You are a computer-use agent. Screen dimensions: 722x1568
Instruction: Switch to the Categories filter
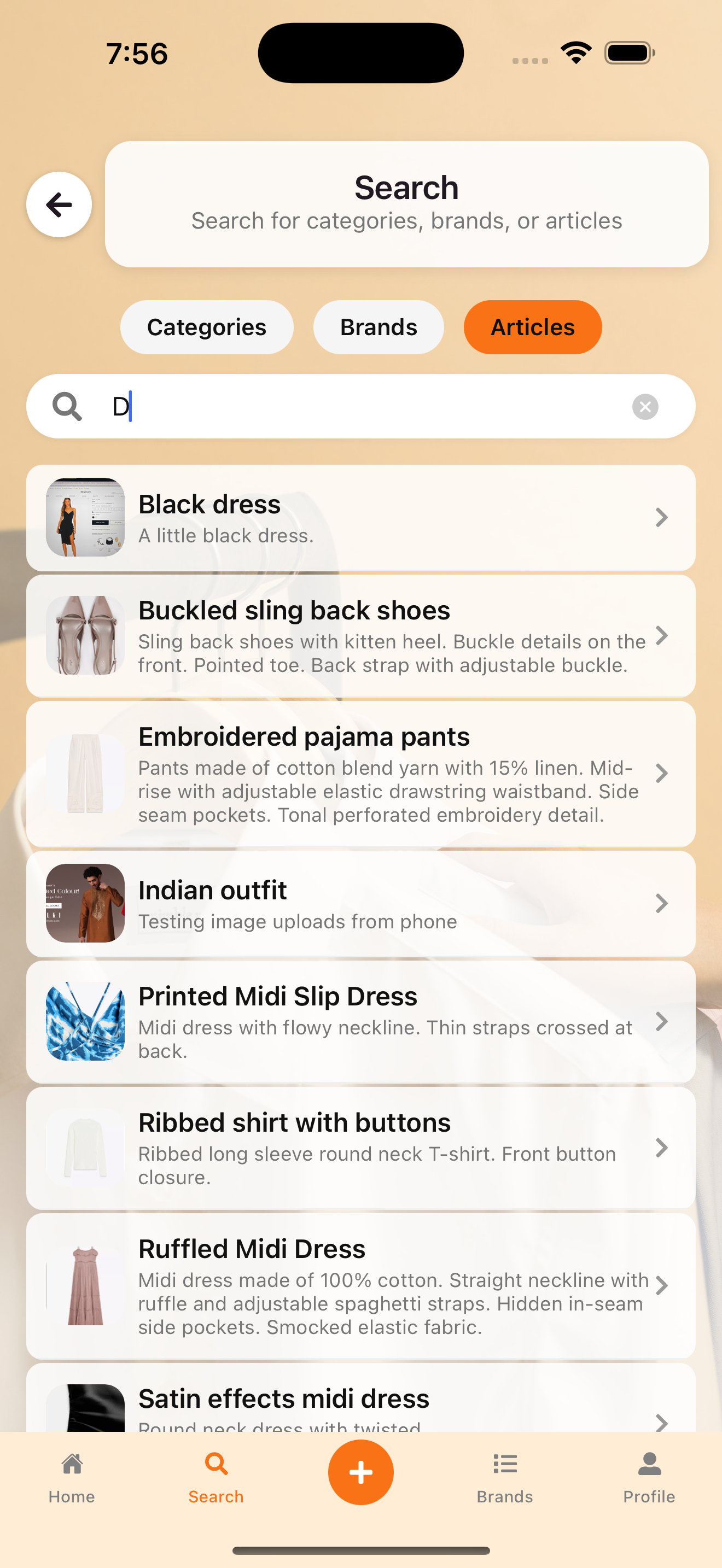206,327
